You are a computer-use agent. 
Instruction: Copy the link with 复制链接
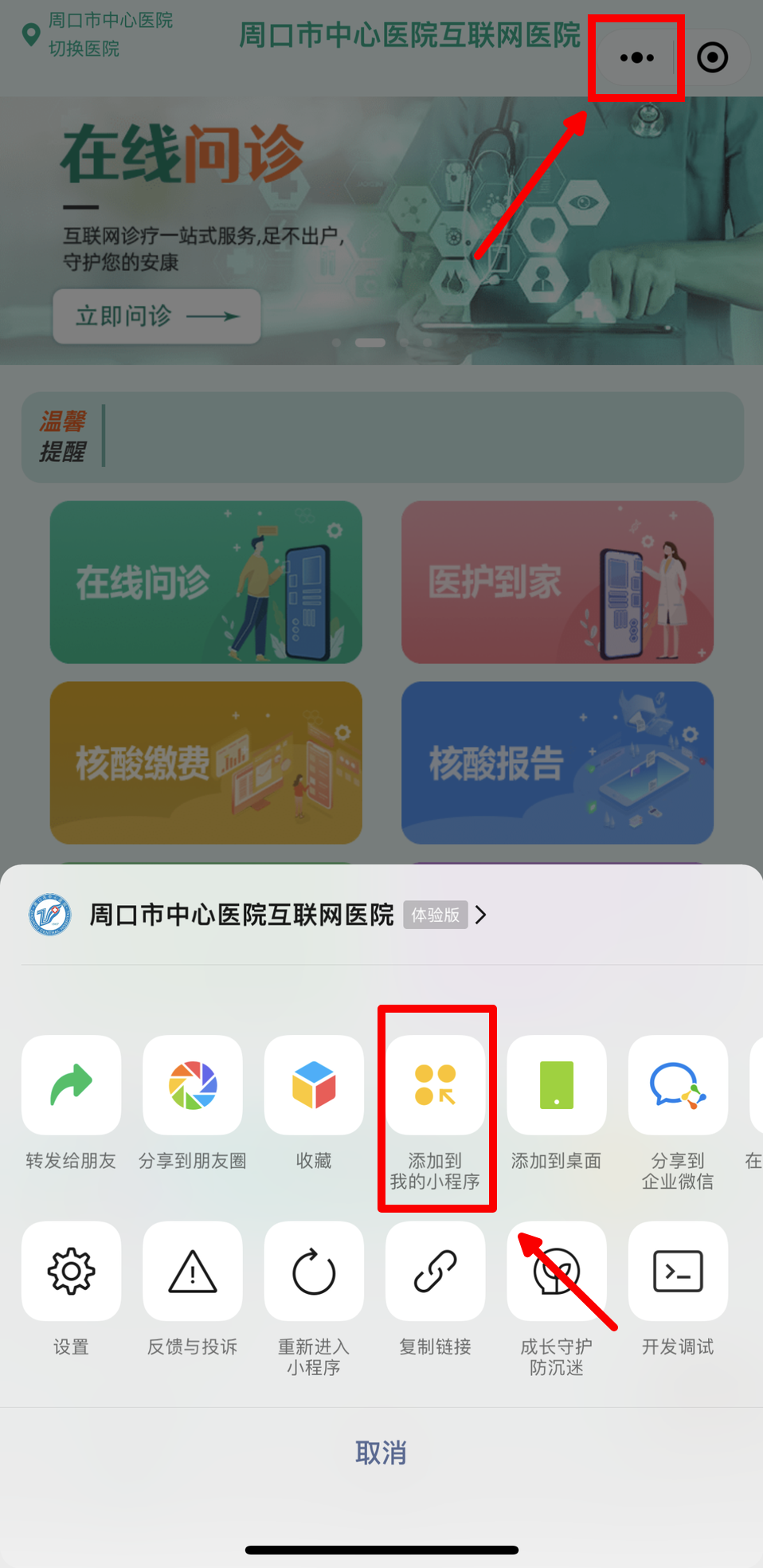[436, 1271]
